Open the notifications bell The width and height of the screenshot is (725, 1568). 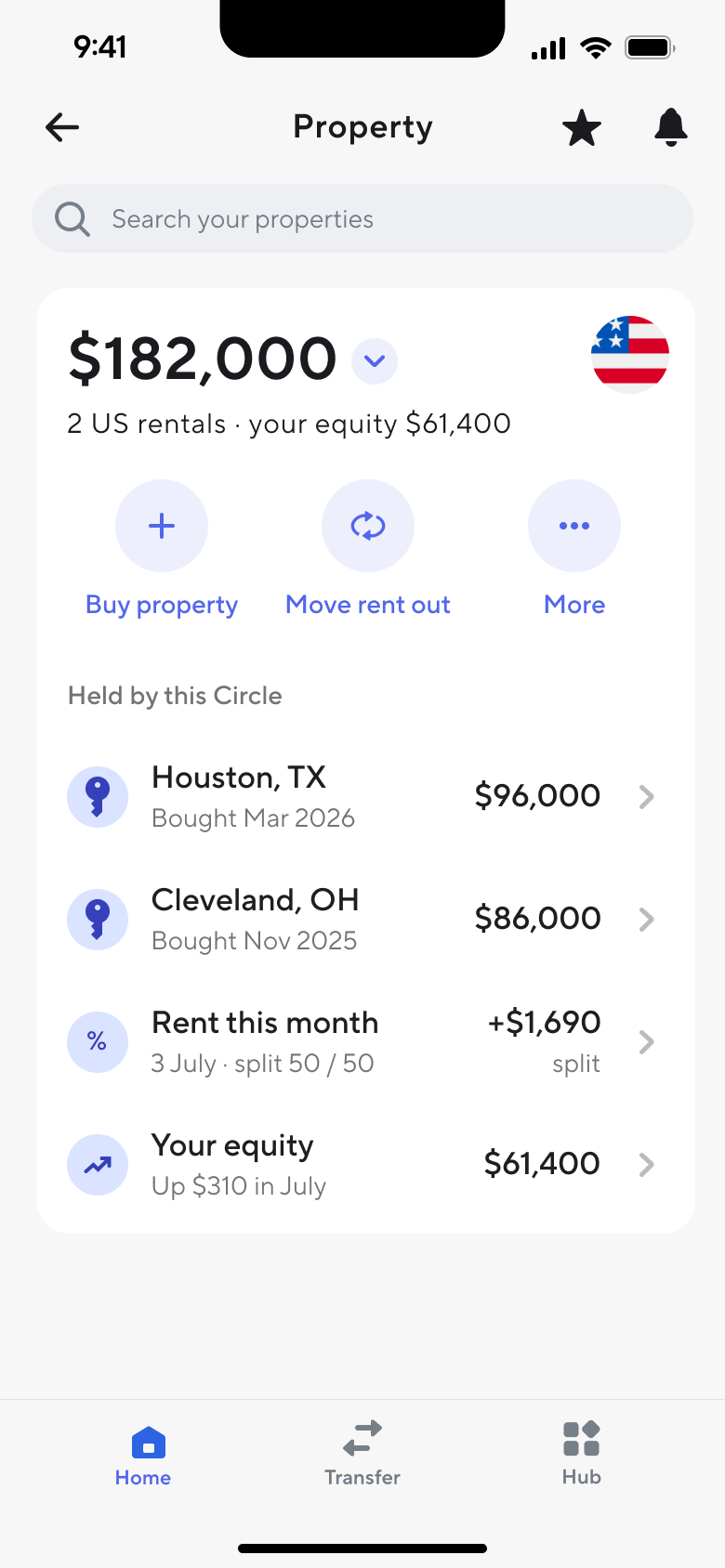(x=670, y=127)
